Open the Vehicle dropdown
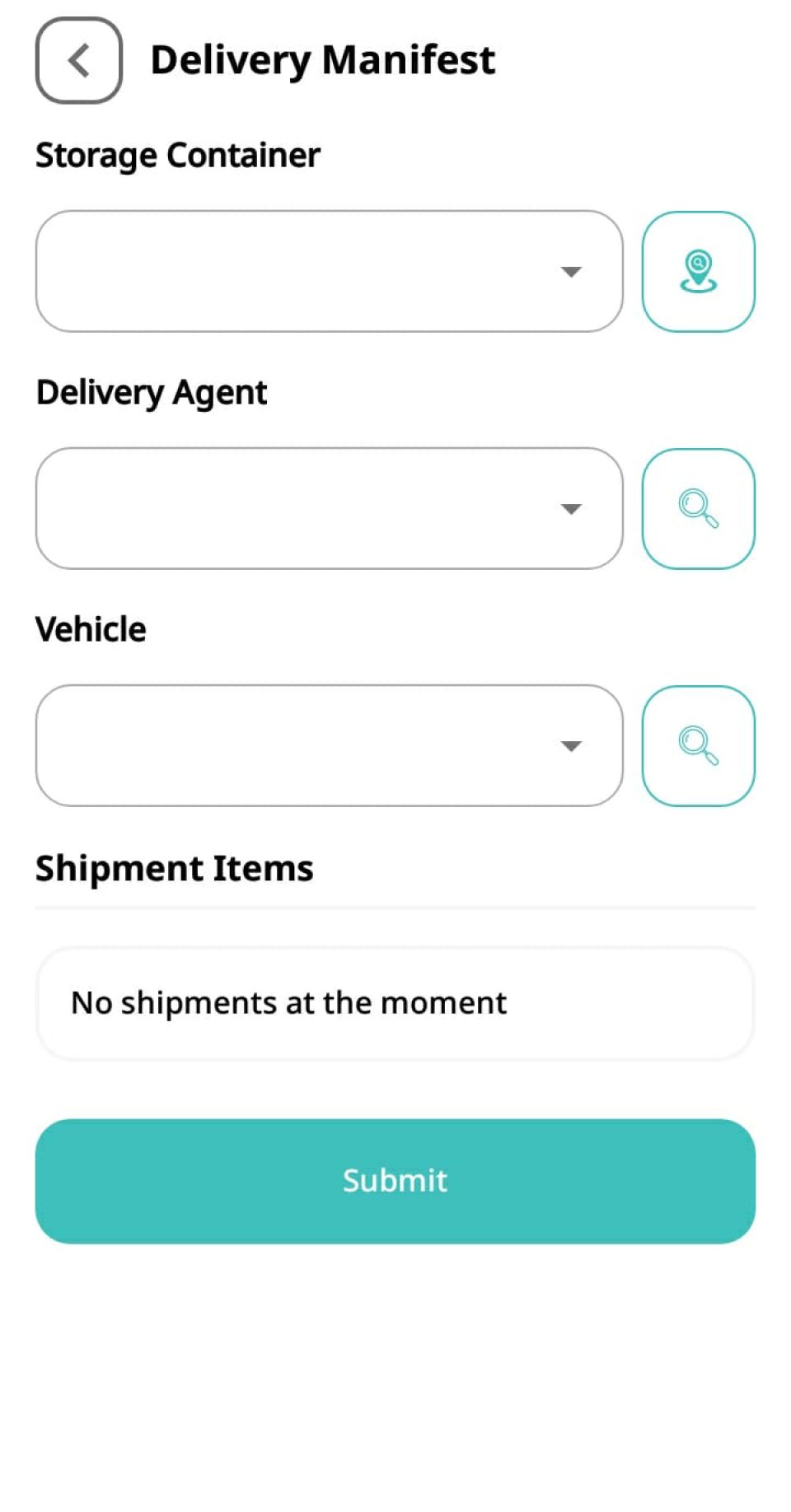791x1512 pixels. pos(330,745)
